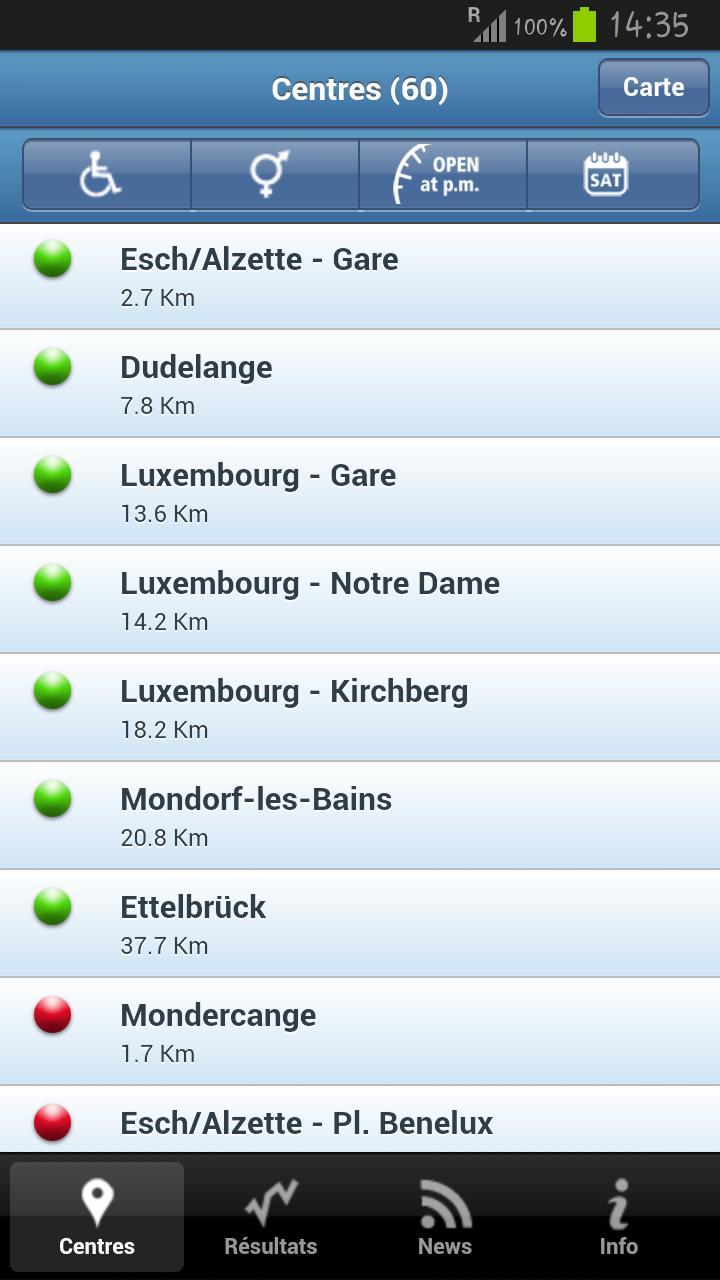Open the Mondorf-les-Bains centre

(x=360, y=816)
